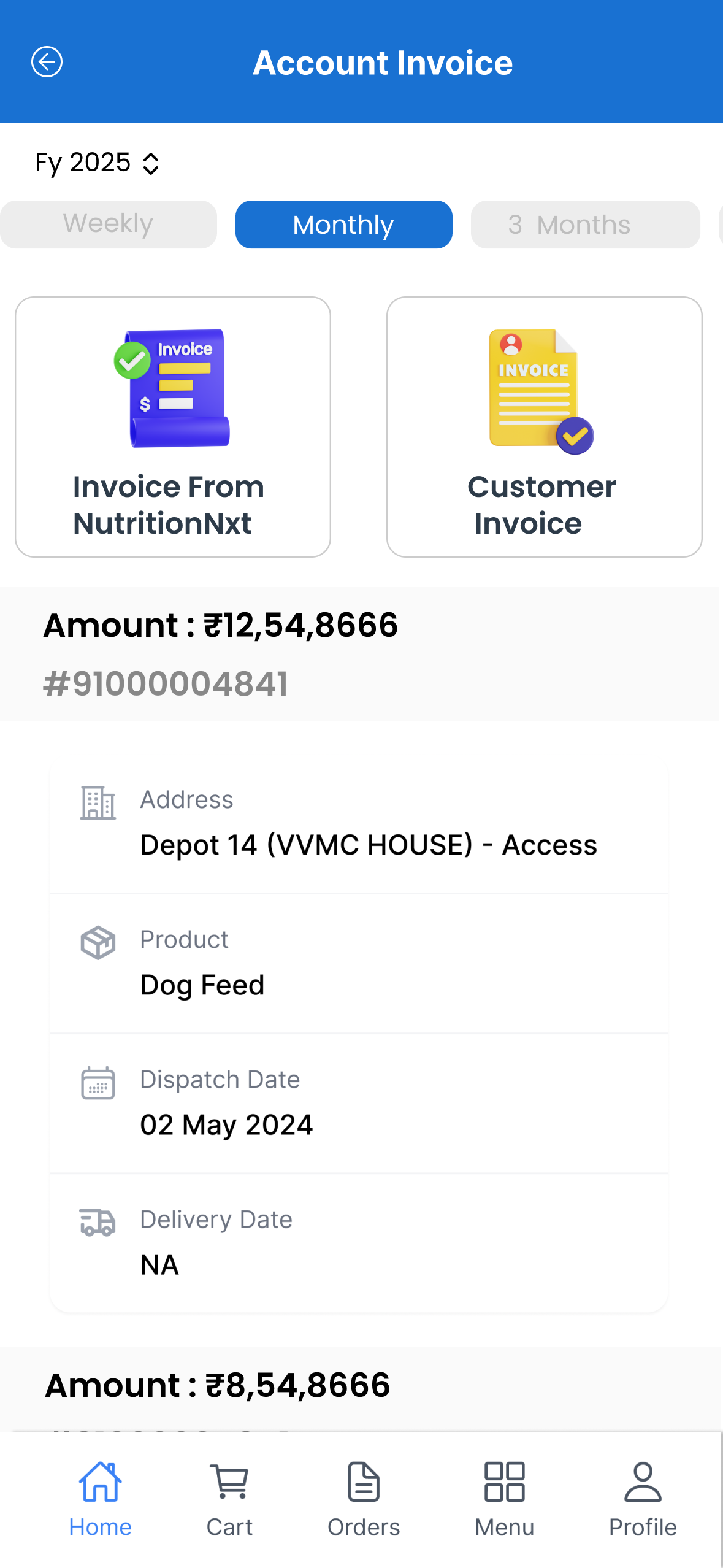Select the Monthly filter

tap(343, 225)
